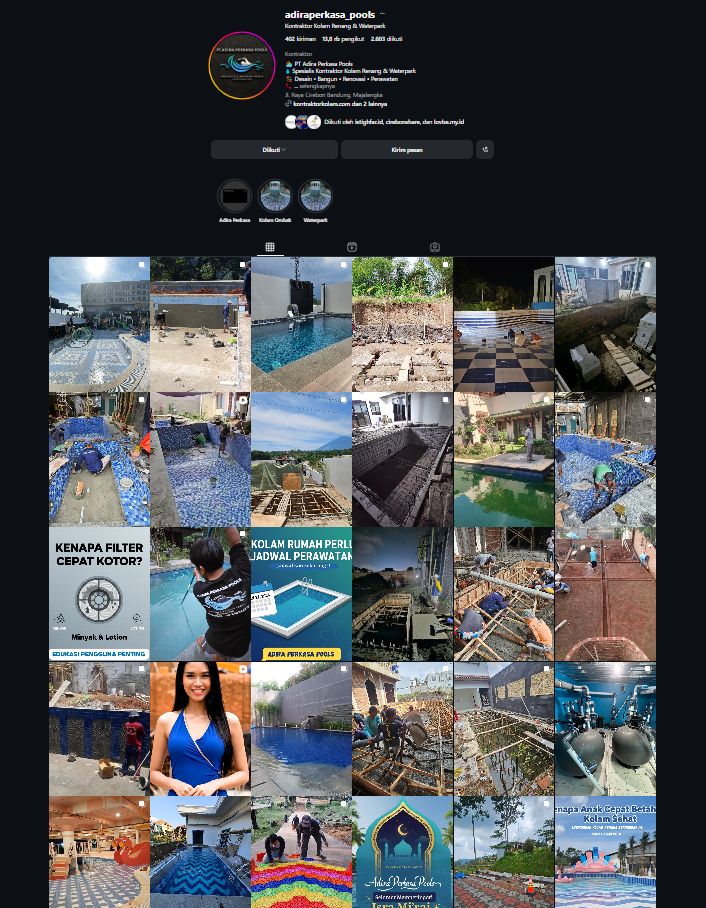
Task: Open the Diikuti following dropdown
Action: [273, 149]
